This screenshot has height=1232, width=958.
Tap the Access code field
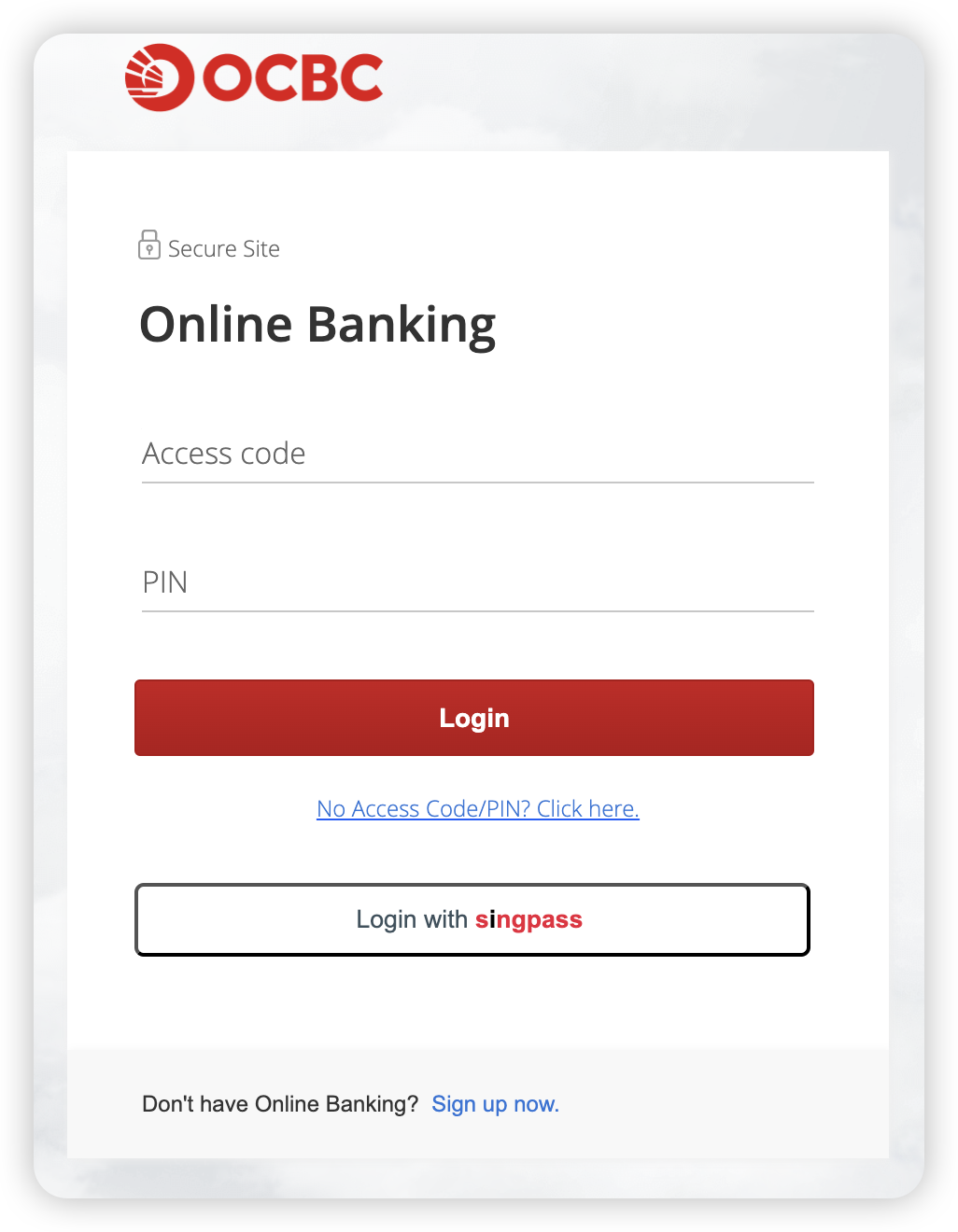tap(477, 455)
